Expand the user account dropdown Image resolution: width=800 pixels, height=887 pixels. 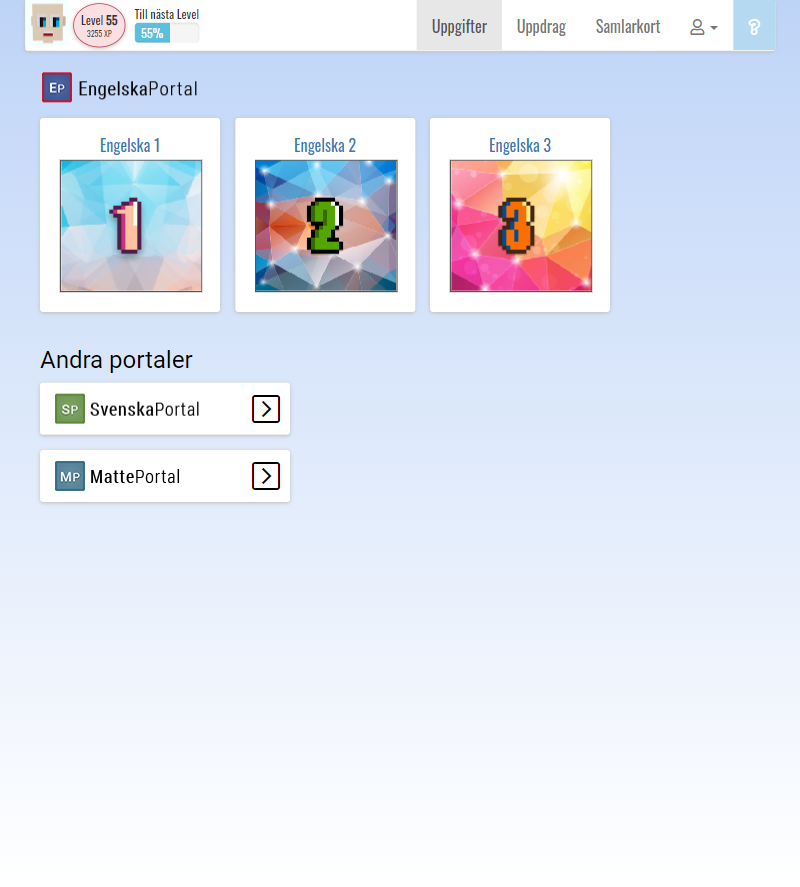tap(703, 27)
